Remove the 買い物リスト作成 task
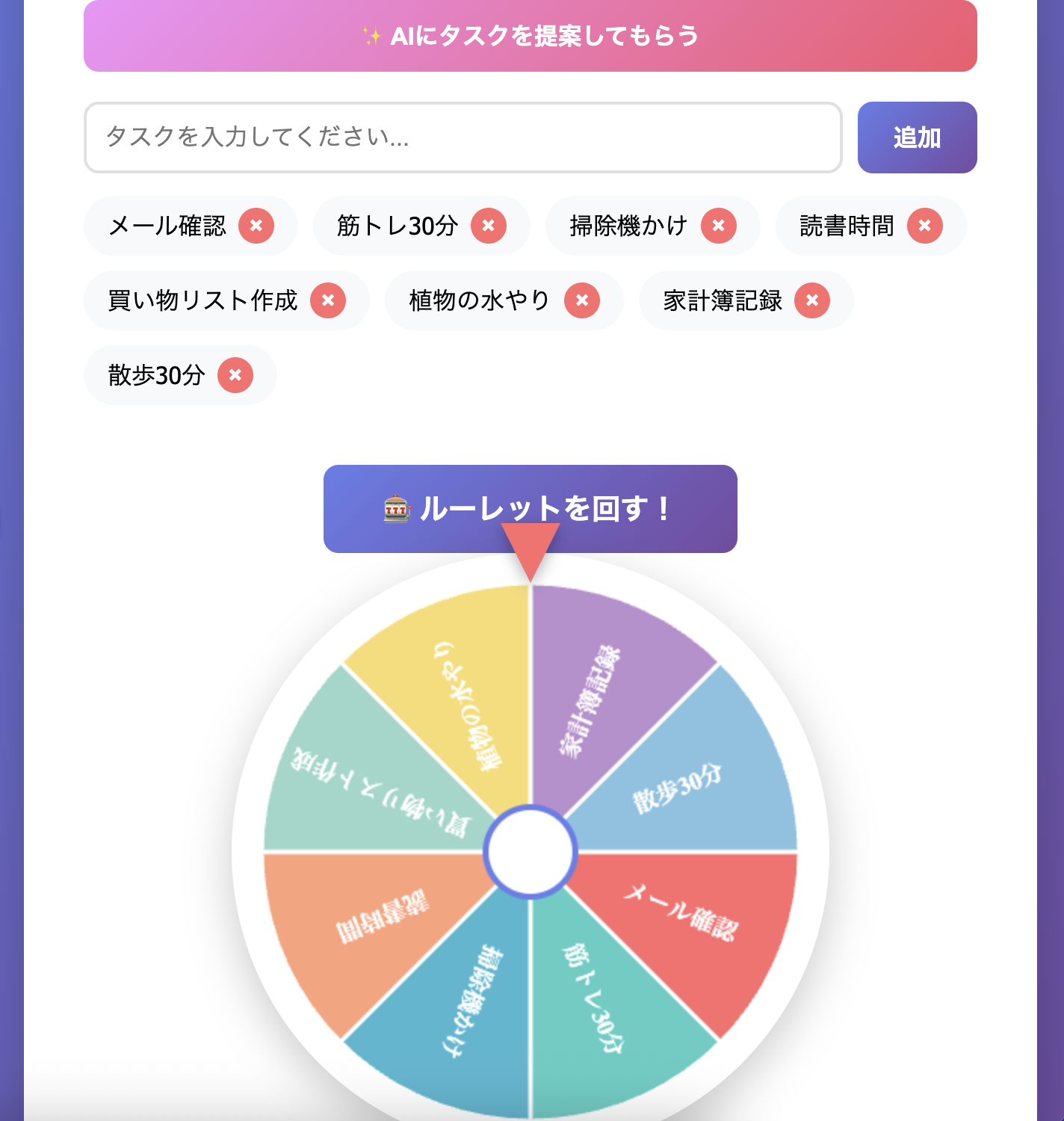 pyautogui.click(x=328, y=300)
